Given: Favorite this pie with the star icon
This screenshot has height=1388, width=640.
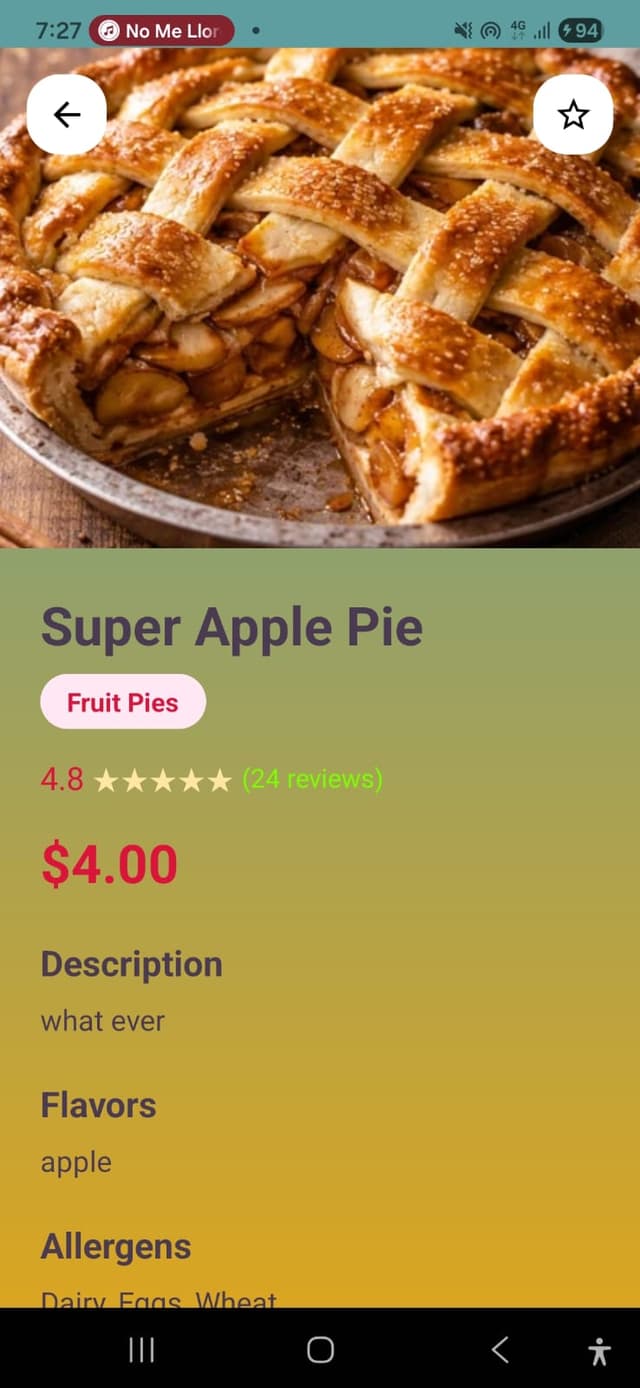Looking at the screenshot, I should (573, 115).
